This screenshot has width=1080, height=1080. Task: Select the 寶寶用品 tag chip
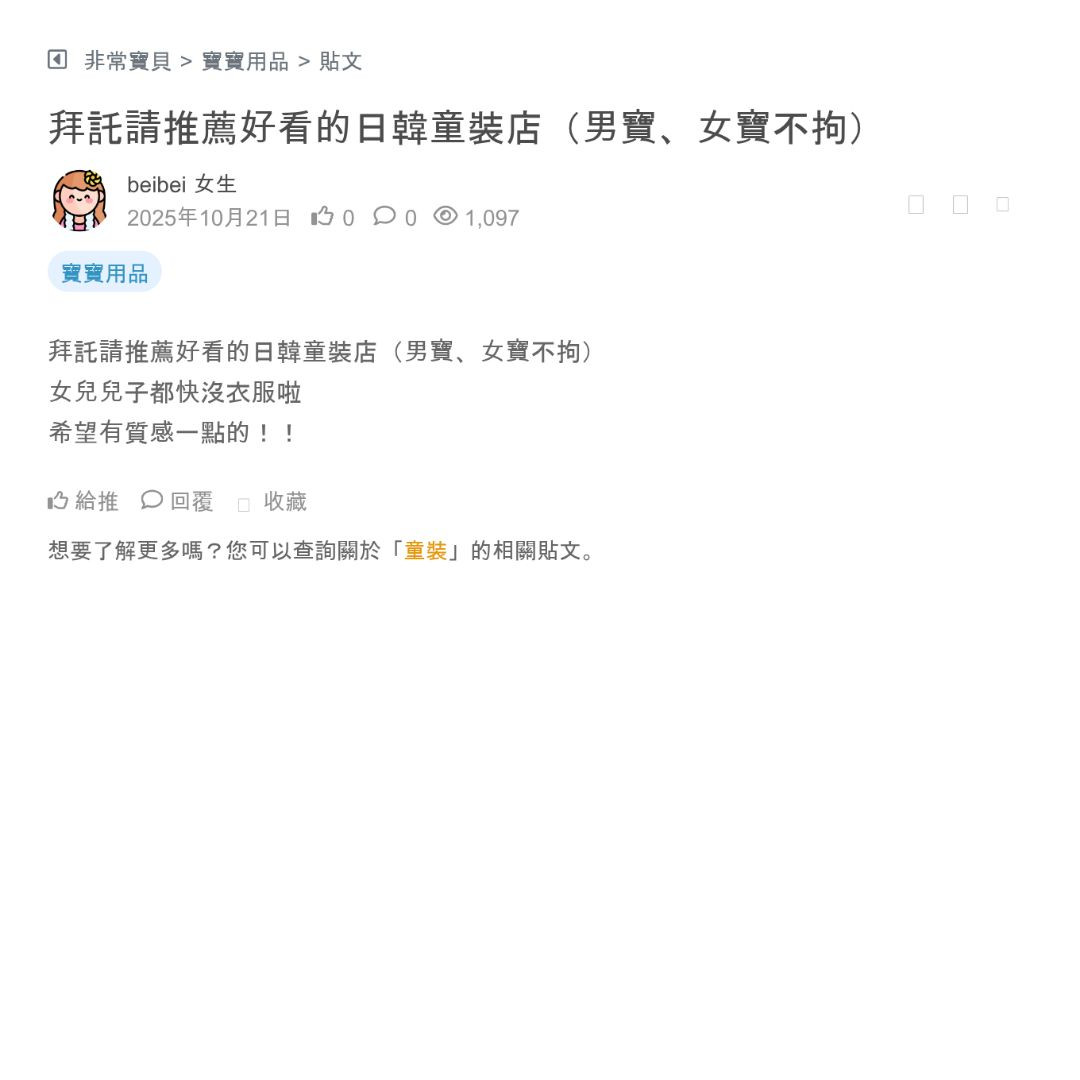coord(105,273)
